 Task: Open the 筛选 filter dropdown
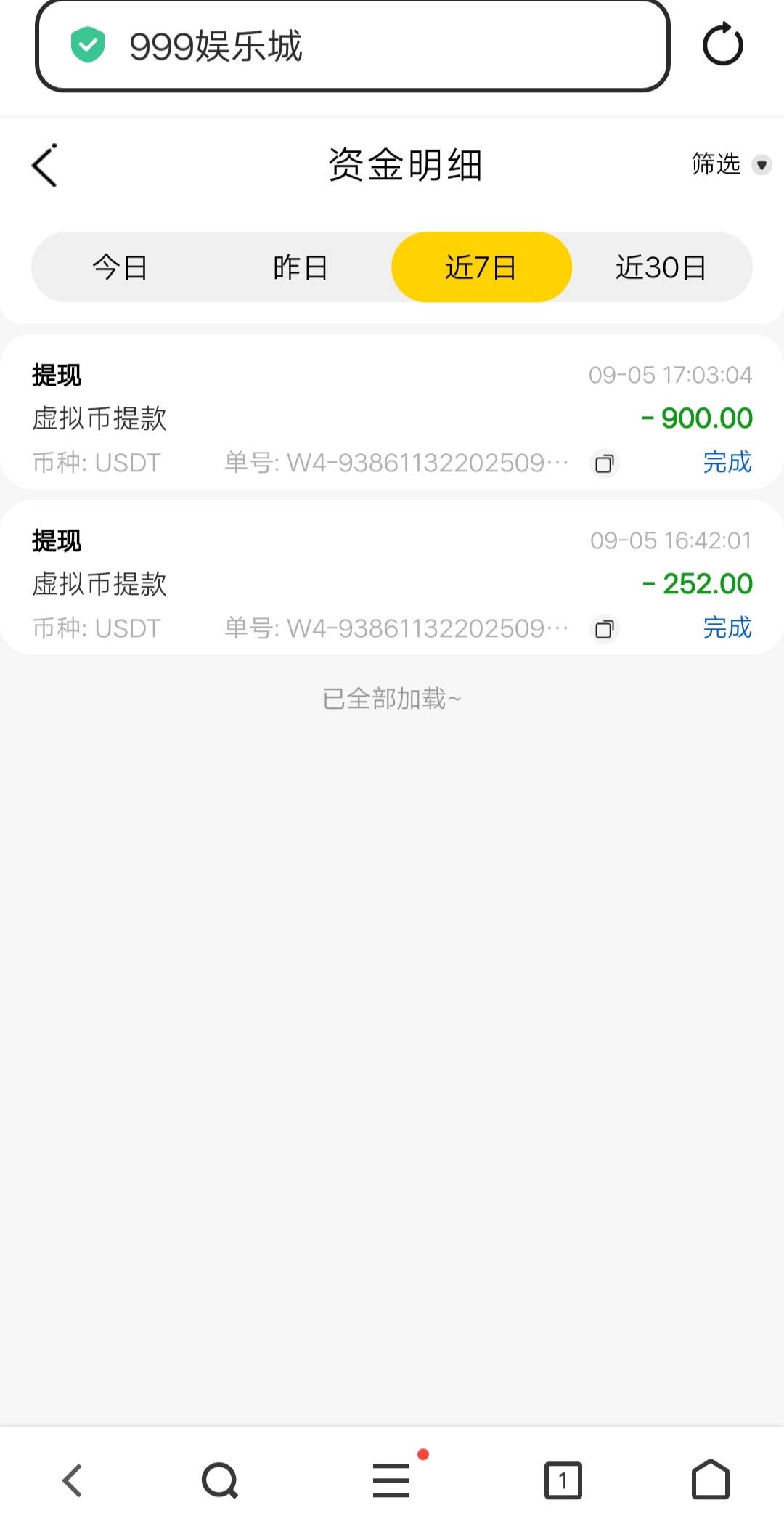coord(730,165)
